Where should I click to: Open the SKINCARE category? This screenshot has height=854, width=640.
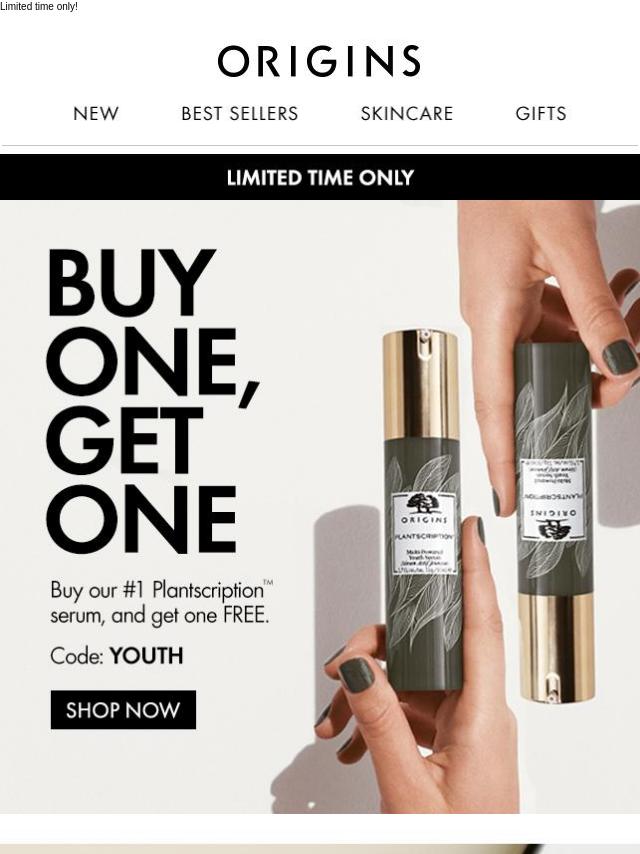tap(406, 114)
